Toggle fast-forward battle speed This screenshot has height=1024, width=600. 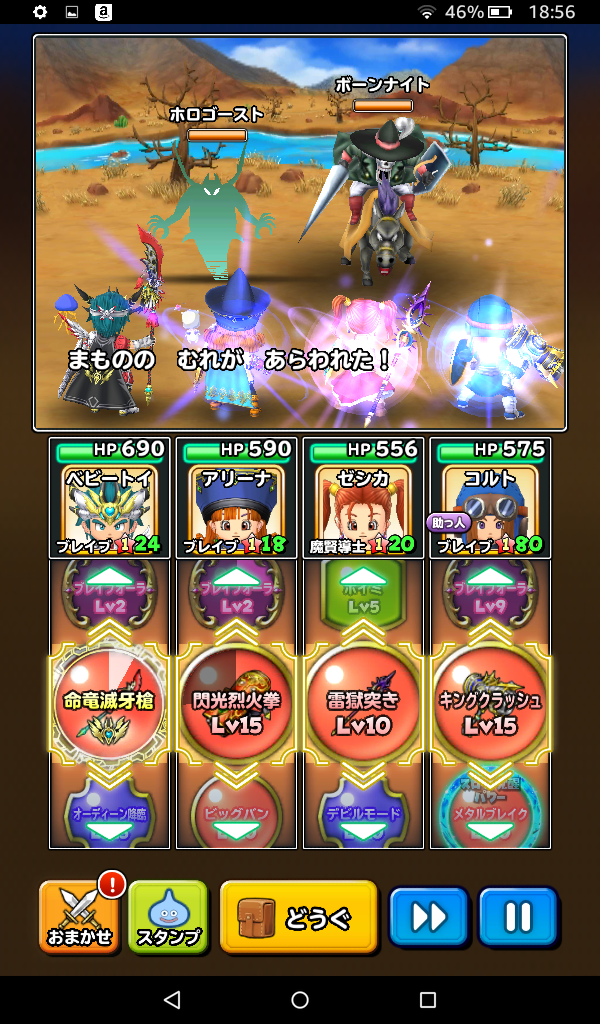click(428, 916)
